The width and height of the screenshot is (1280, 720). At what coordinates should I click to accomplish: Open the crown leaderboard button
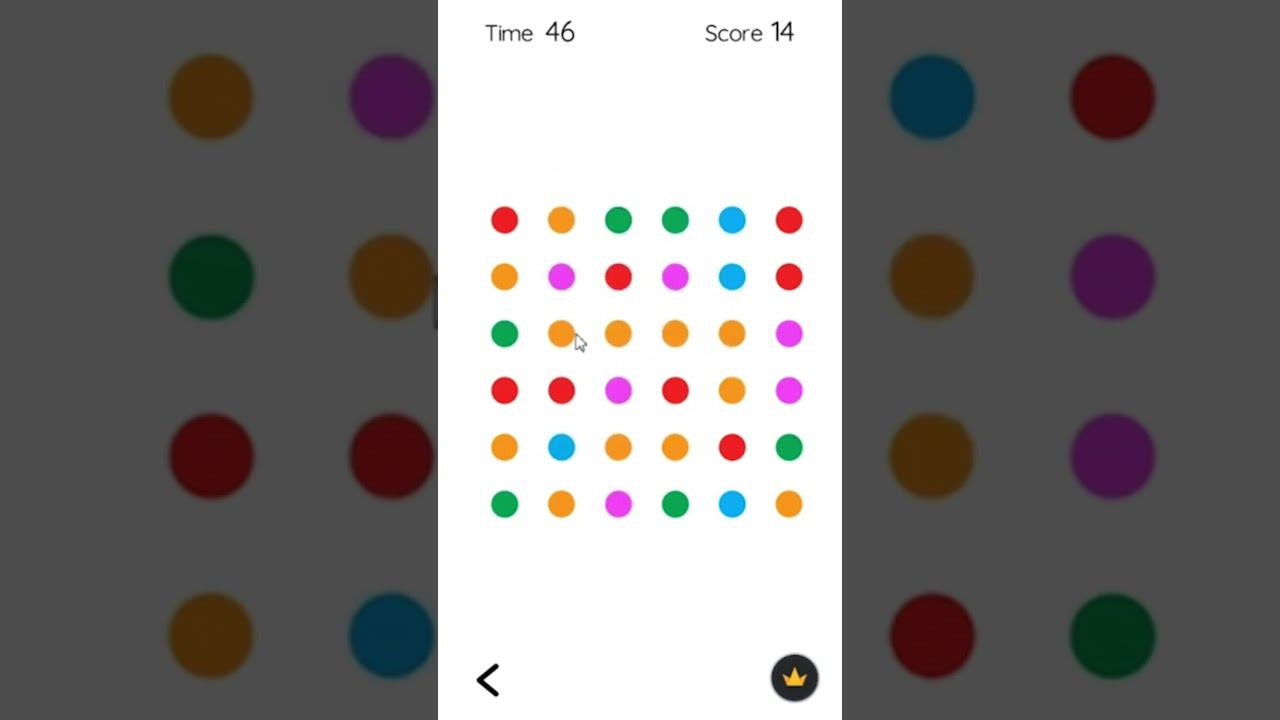(x=794, y=678)
